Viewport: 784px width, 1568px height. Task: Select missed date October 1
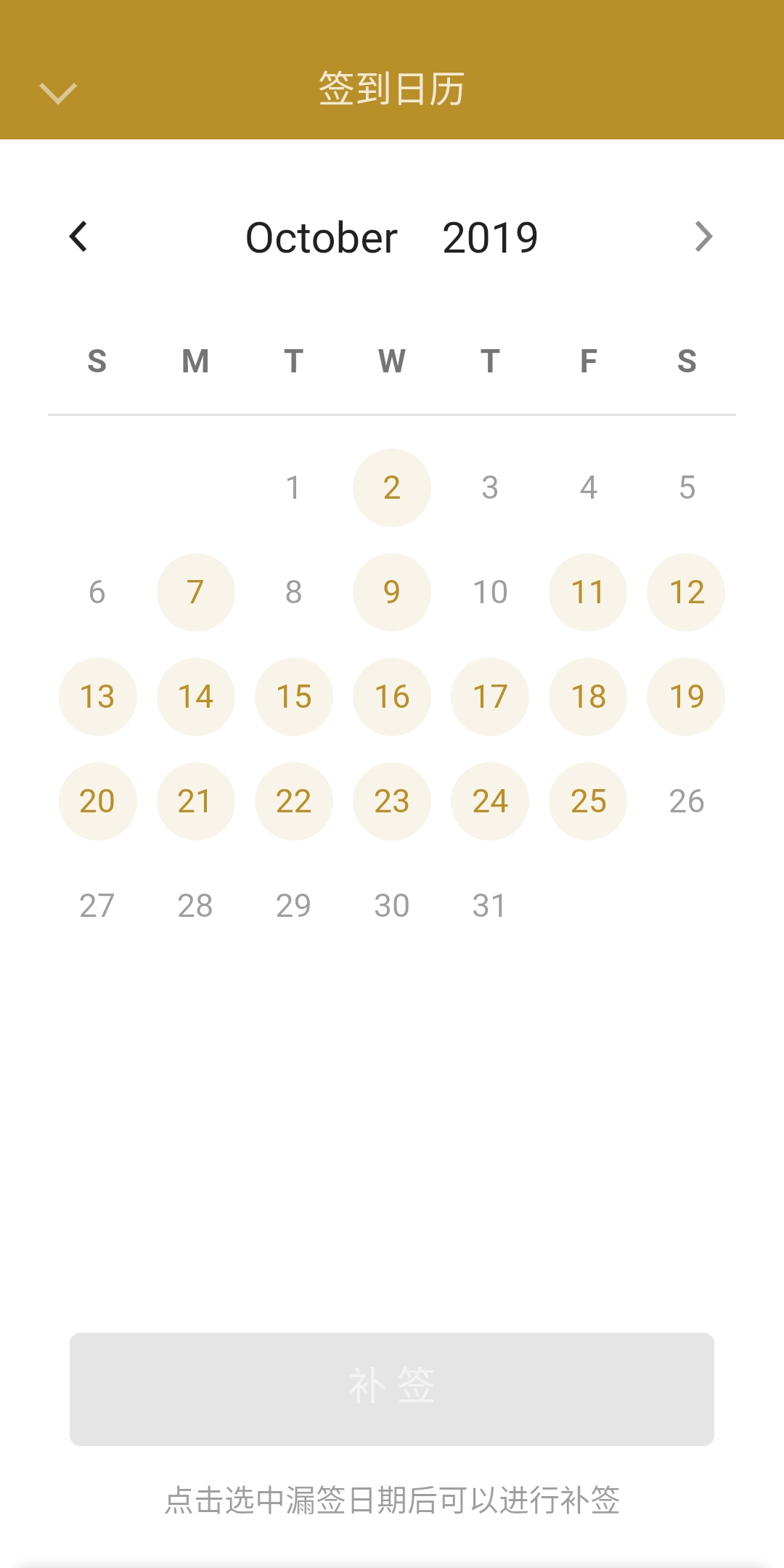pos(293,488)
